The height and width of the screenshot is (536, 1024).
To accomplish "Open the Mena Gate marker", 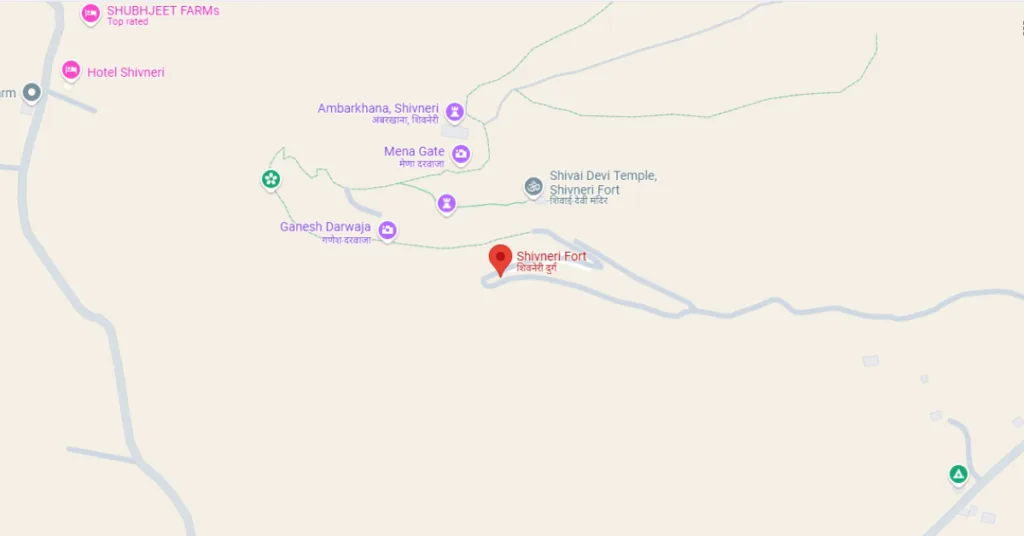I will (461, 153).
